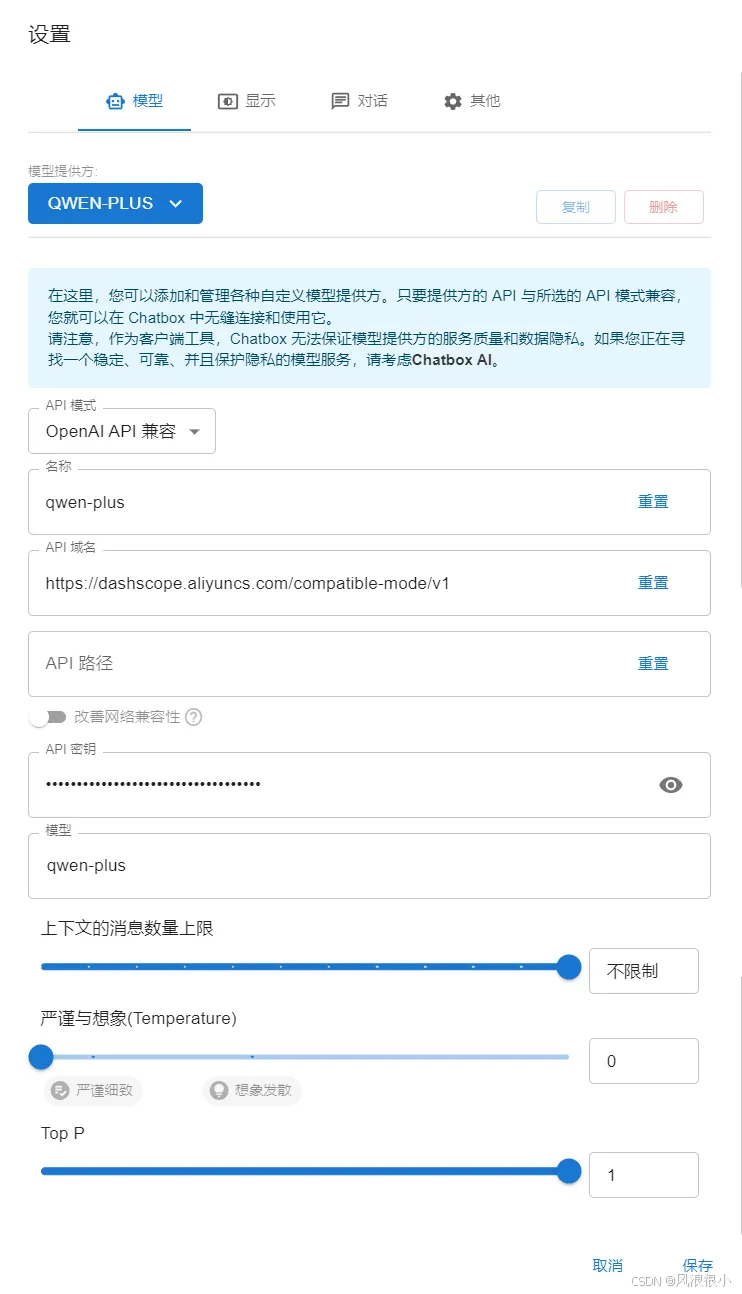Image resolution: width=742 pixels, height=1294 pixels.
Task: Show the API key with eye icon
Action: [671, 785]
